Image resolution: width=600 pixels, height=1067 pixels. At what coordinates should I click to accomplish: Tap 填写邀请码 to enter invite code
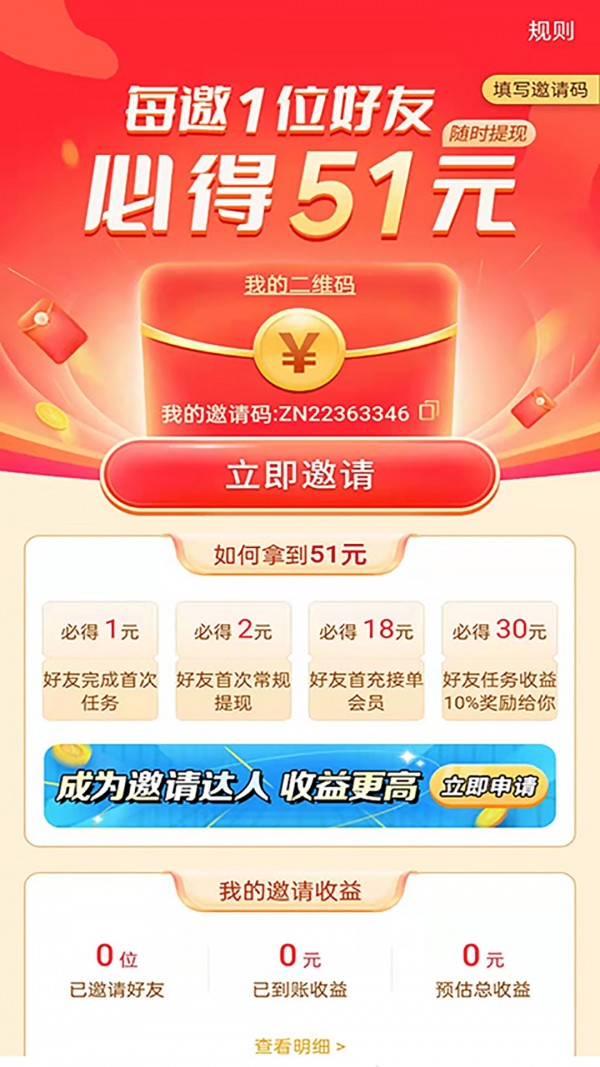tap(538, 89)
